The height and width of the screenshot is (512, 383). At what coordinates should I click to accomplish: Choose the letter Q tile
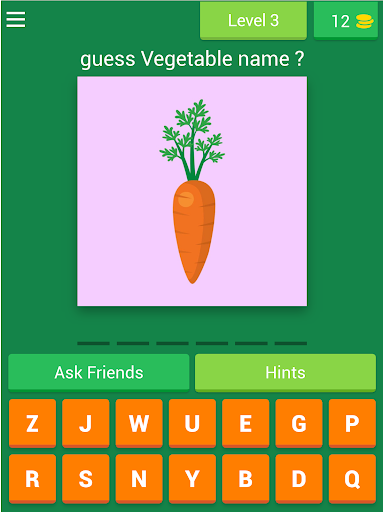[352, 479]
